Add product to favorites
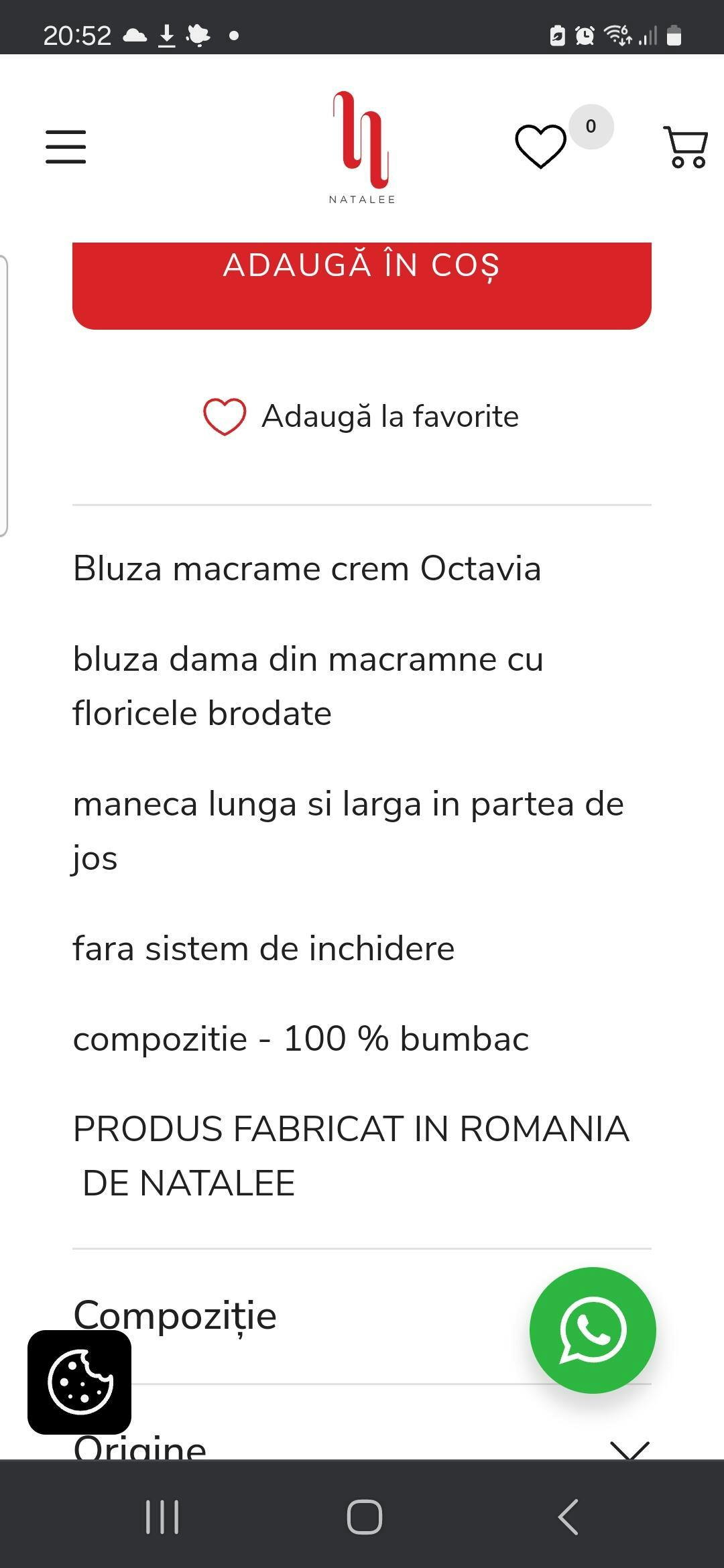 point(362,416)
